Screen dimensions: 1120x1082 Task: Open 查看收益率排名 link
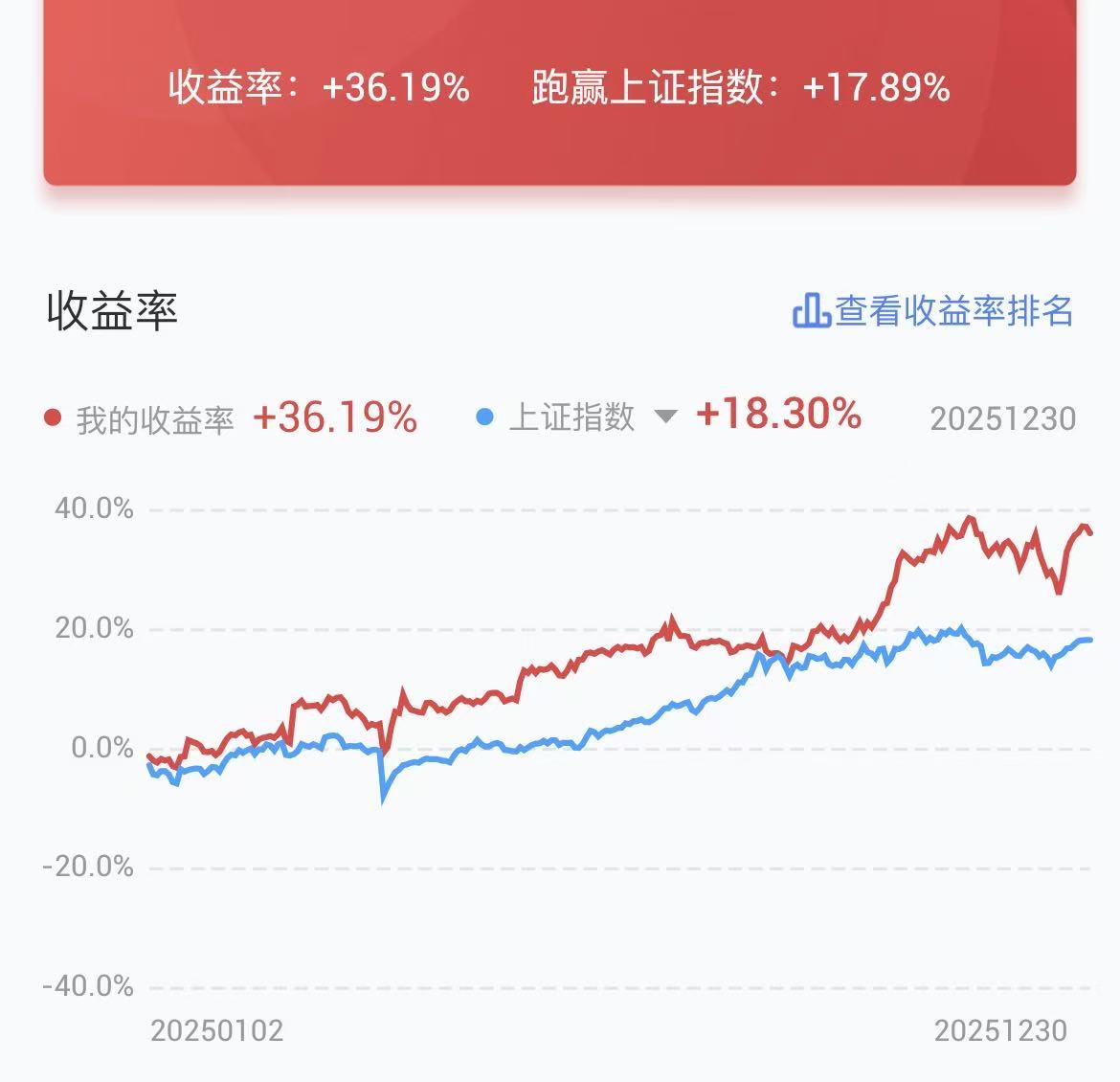(x=933, y=311)
